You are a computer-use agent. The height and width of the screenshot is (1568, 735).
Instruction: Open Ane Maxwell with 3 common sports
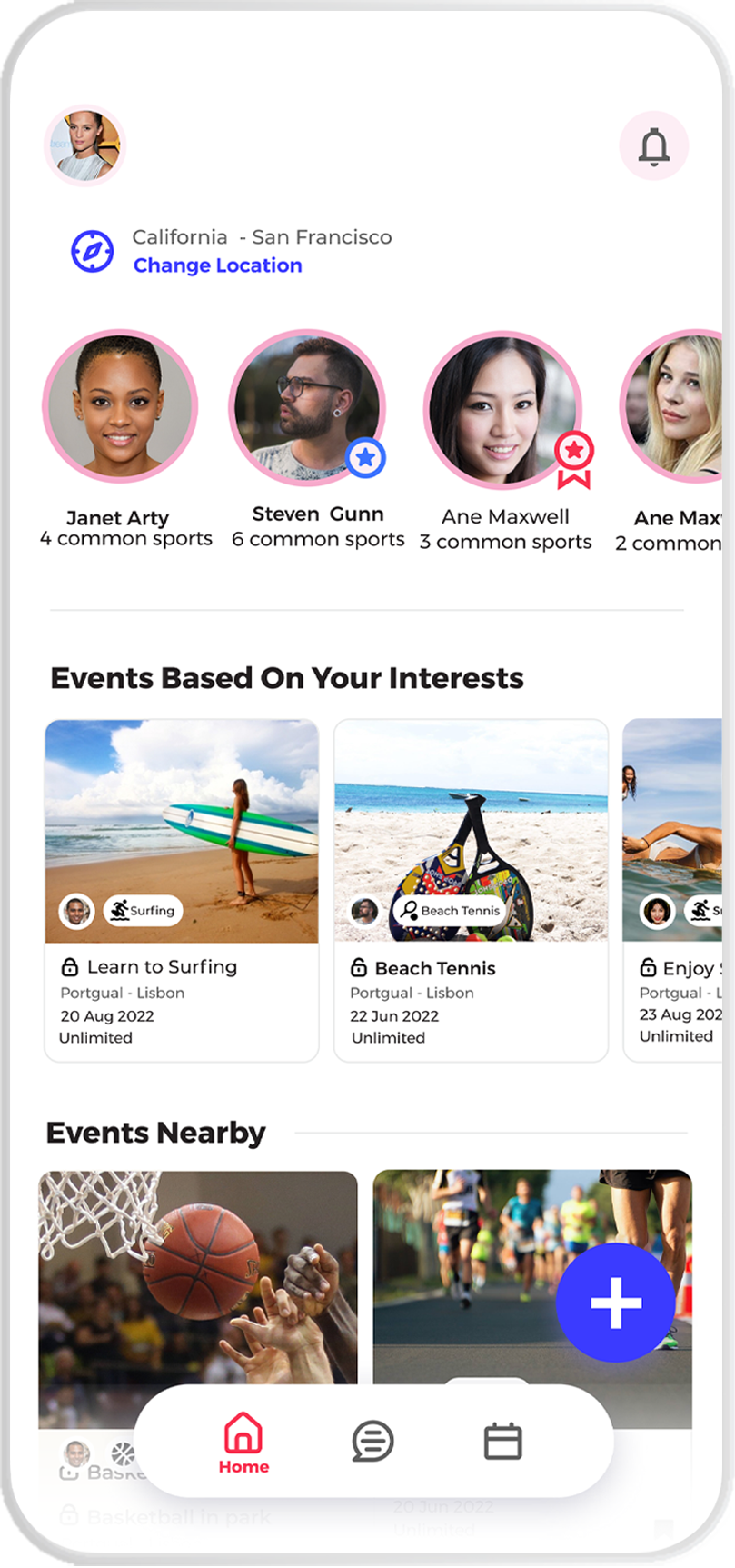click(502, 411)
